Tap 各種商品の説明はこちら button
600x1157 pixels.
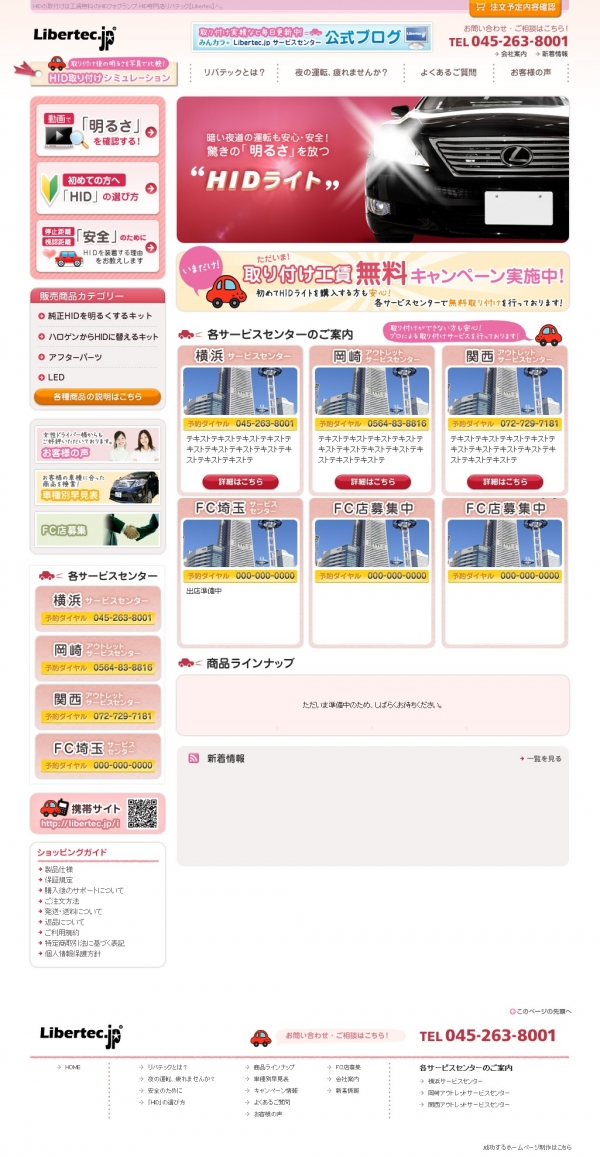click(97, 397)
